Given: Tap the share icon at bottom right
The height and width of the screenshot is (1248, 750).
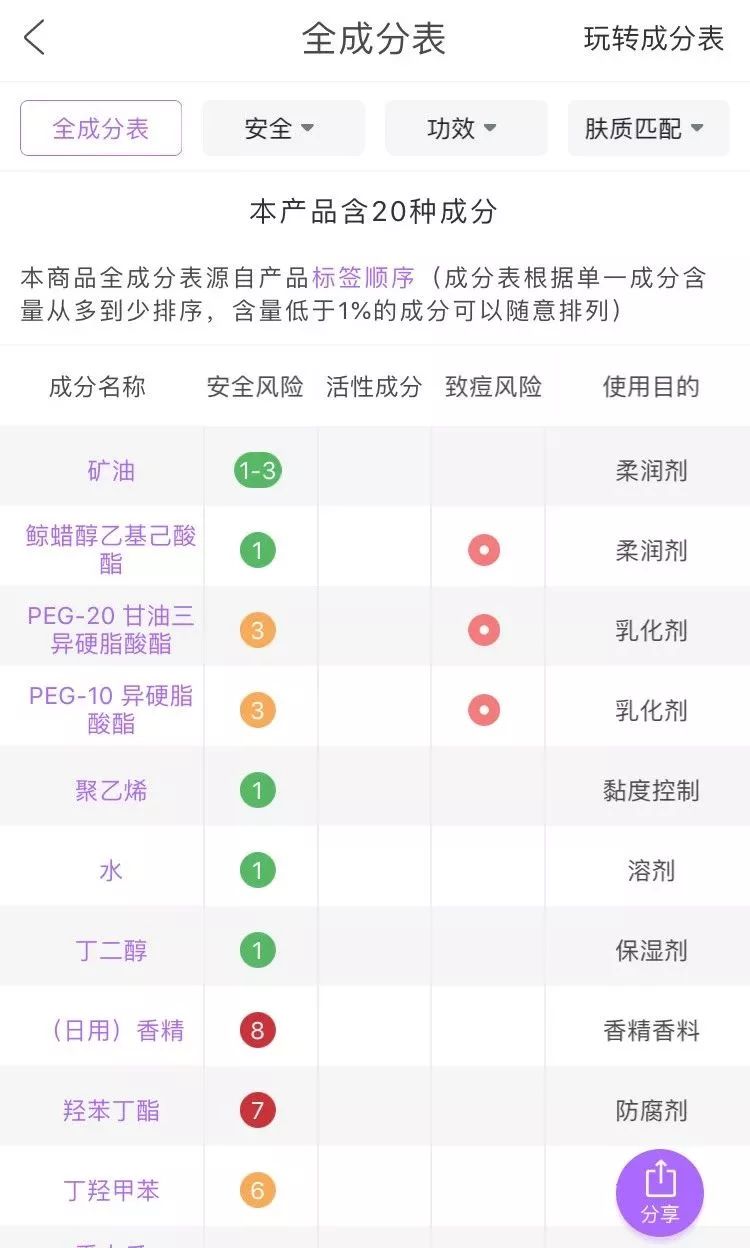Looking at the screenshot, I should point(660,1192).
